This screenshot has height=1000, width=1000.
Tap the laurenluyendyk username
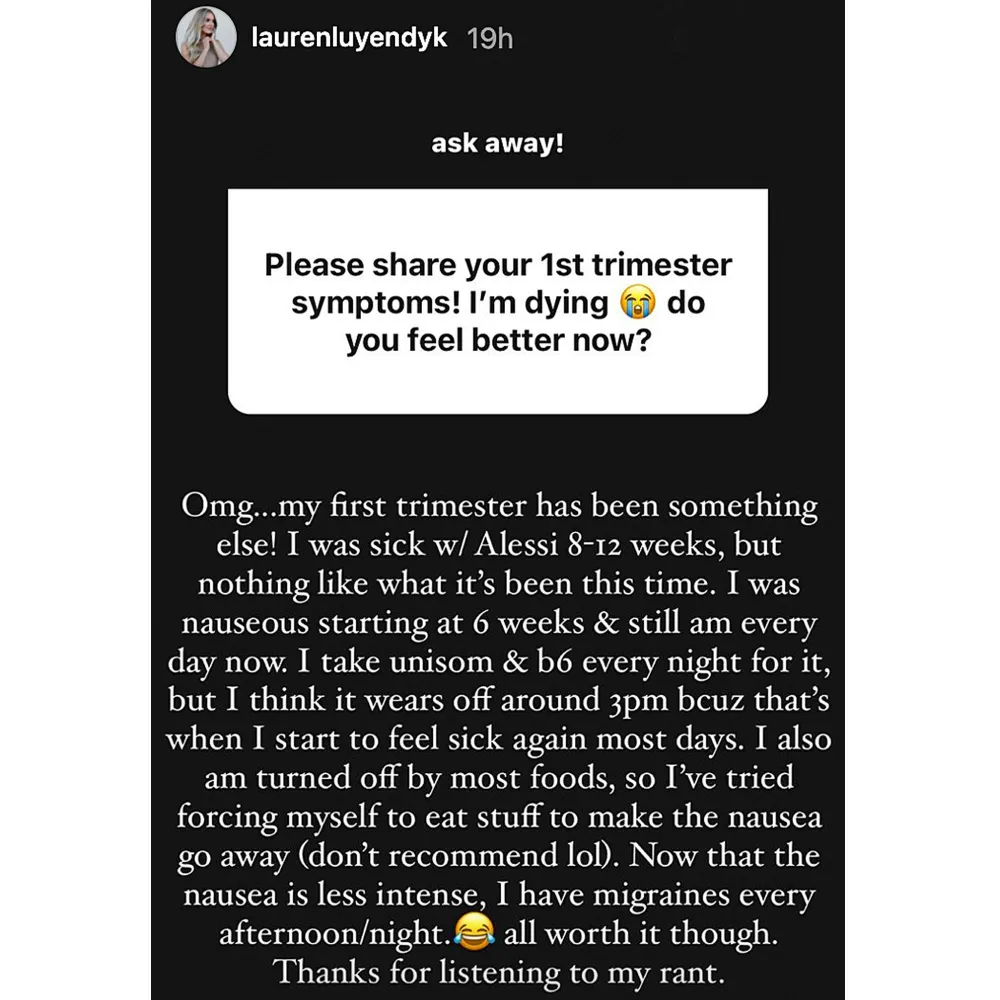[349, 40]
